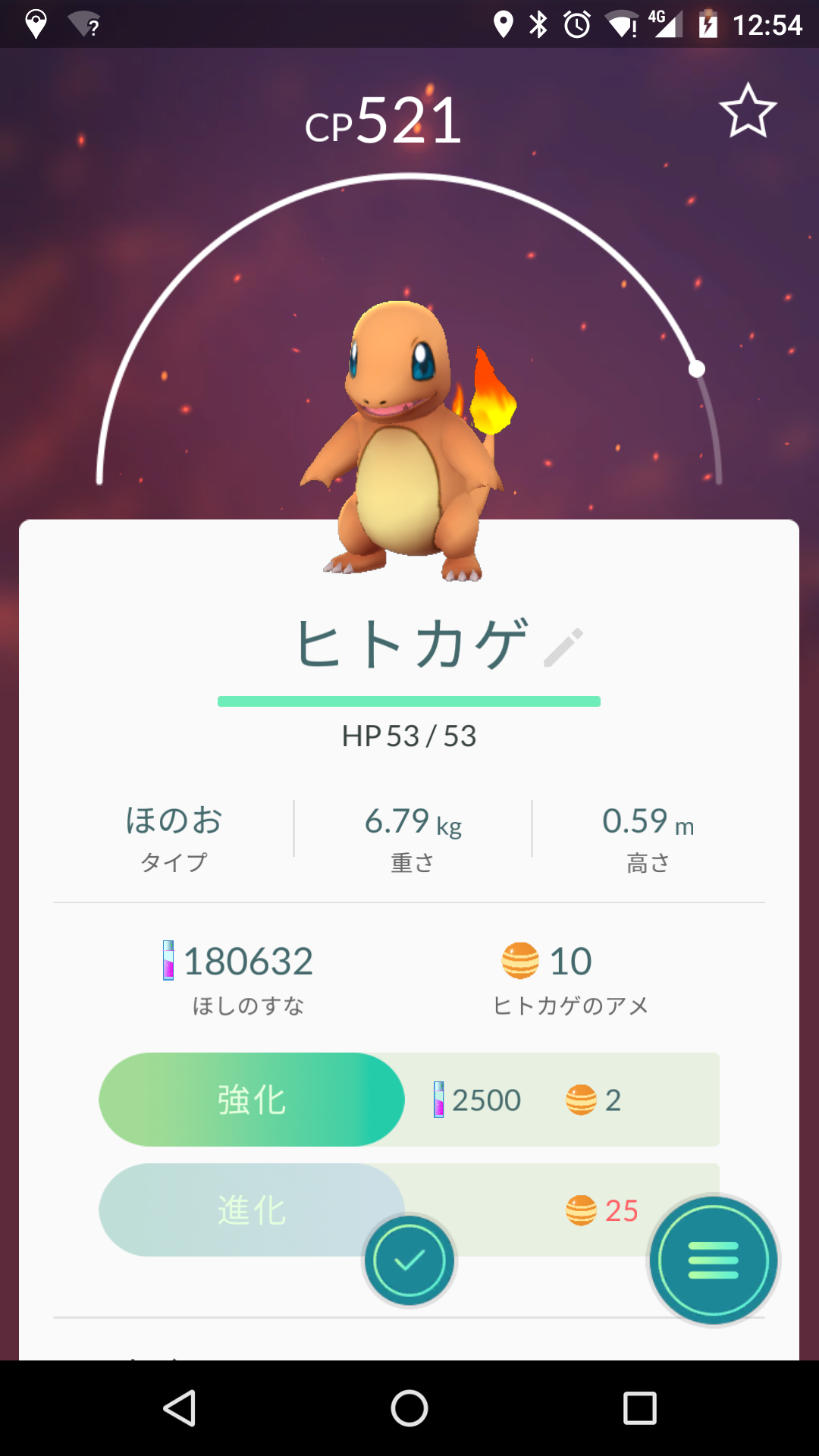
Task: Edit the ヒトカゲ nickname with the pencil
Action: point(563,647)
